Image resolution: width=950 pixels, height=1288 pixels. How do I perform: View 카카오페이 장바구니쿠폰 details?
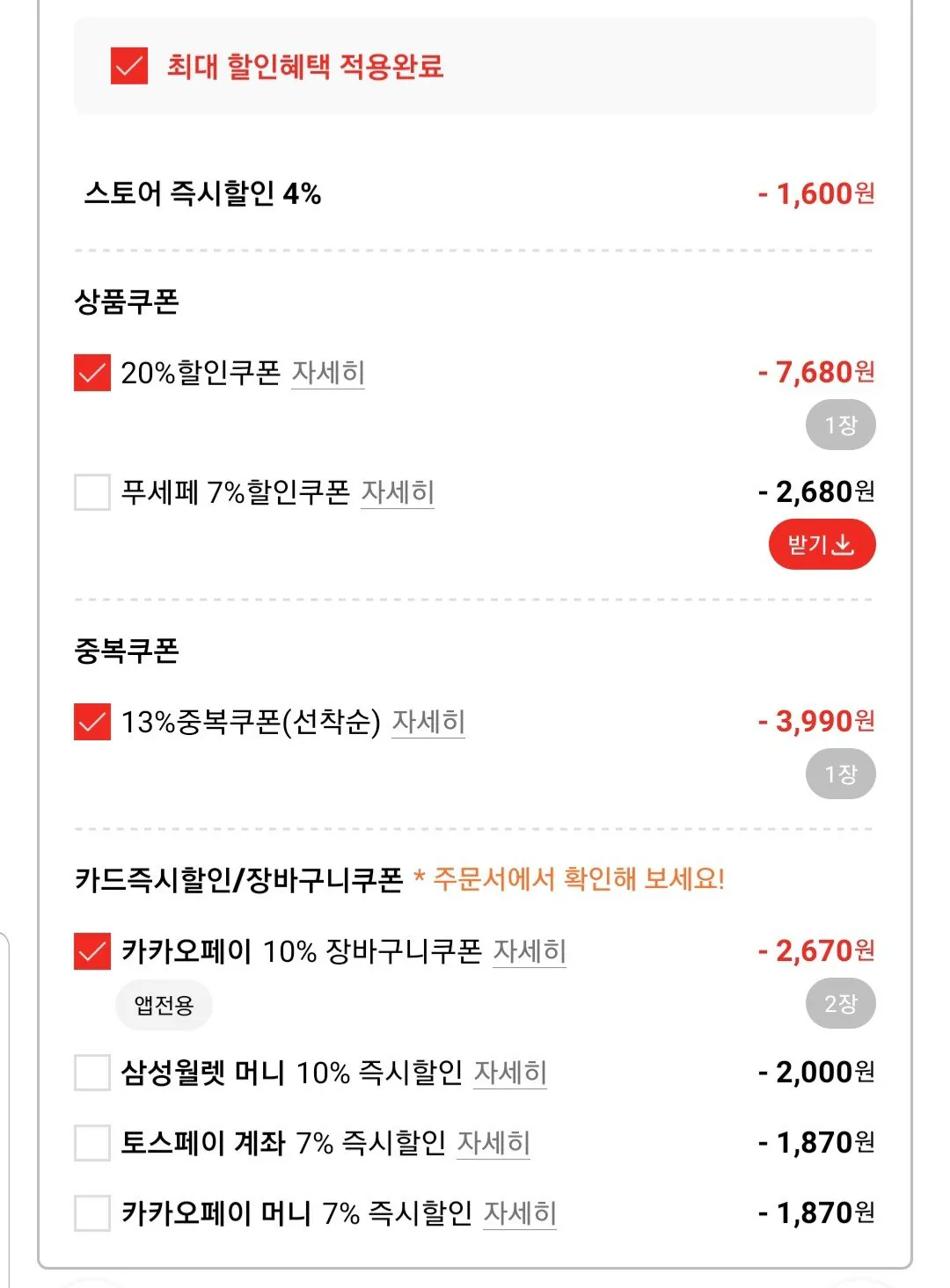[530, 953]
